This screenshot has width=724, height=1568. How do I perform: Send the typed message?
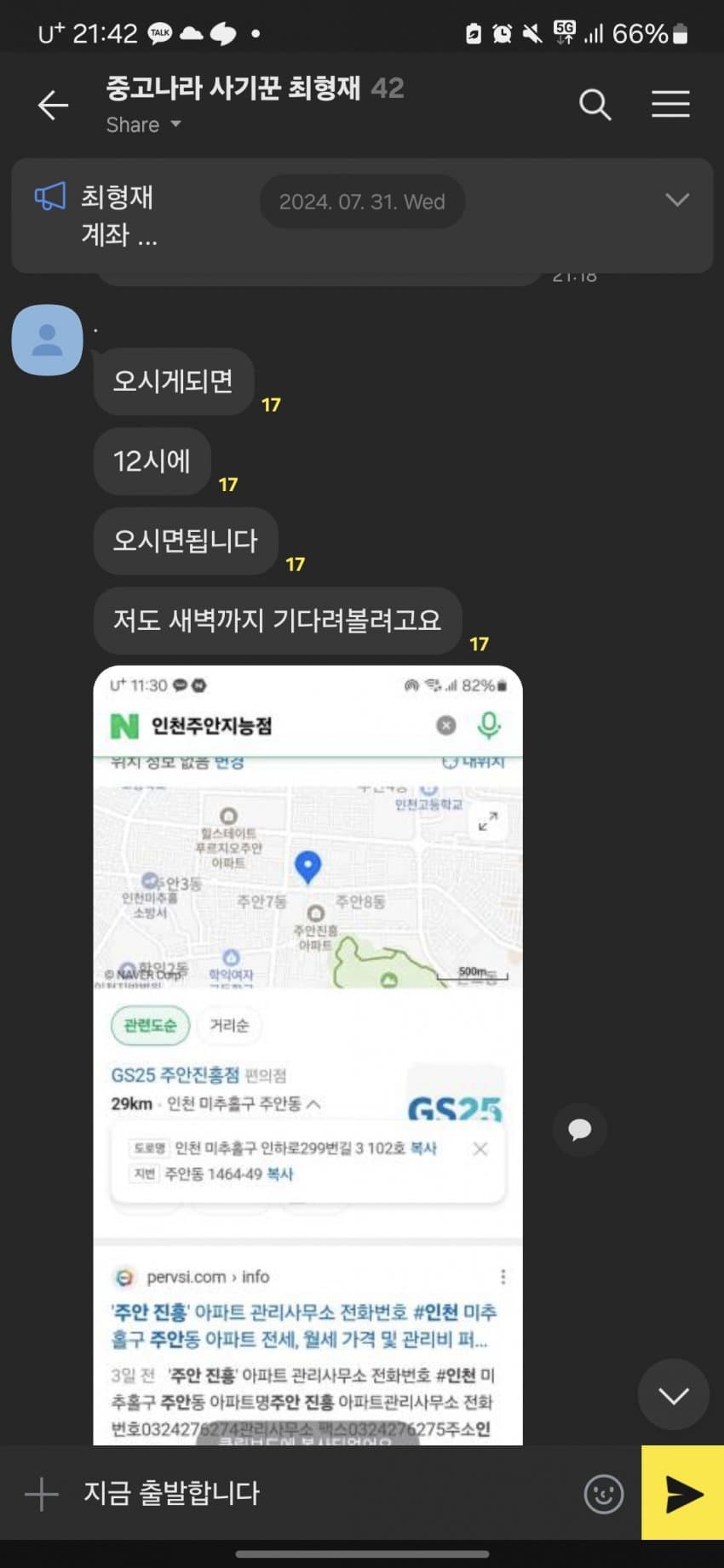(x=683, y=1494)
